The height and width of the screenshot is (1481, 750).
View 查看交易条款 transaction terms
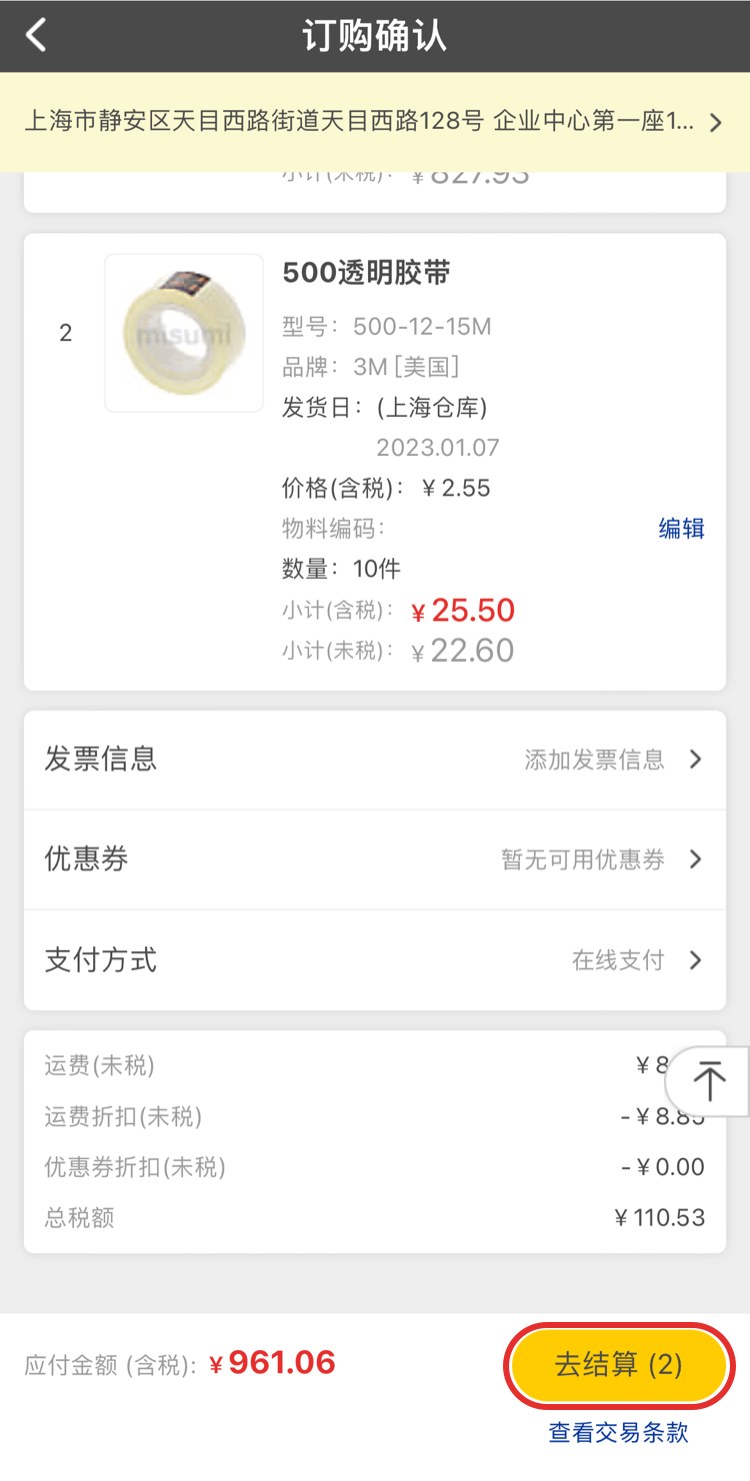[x=619, y=1432]
